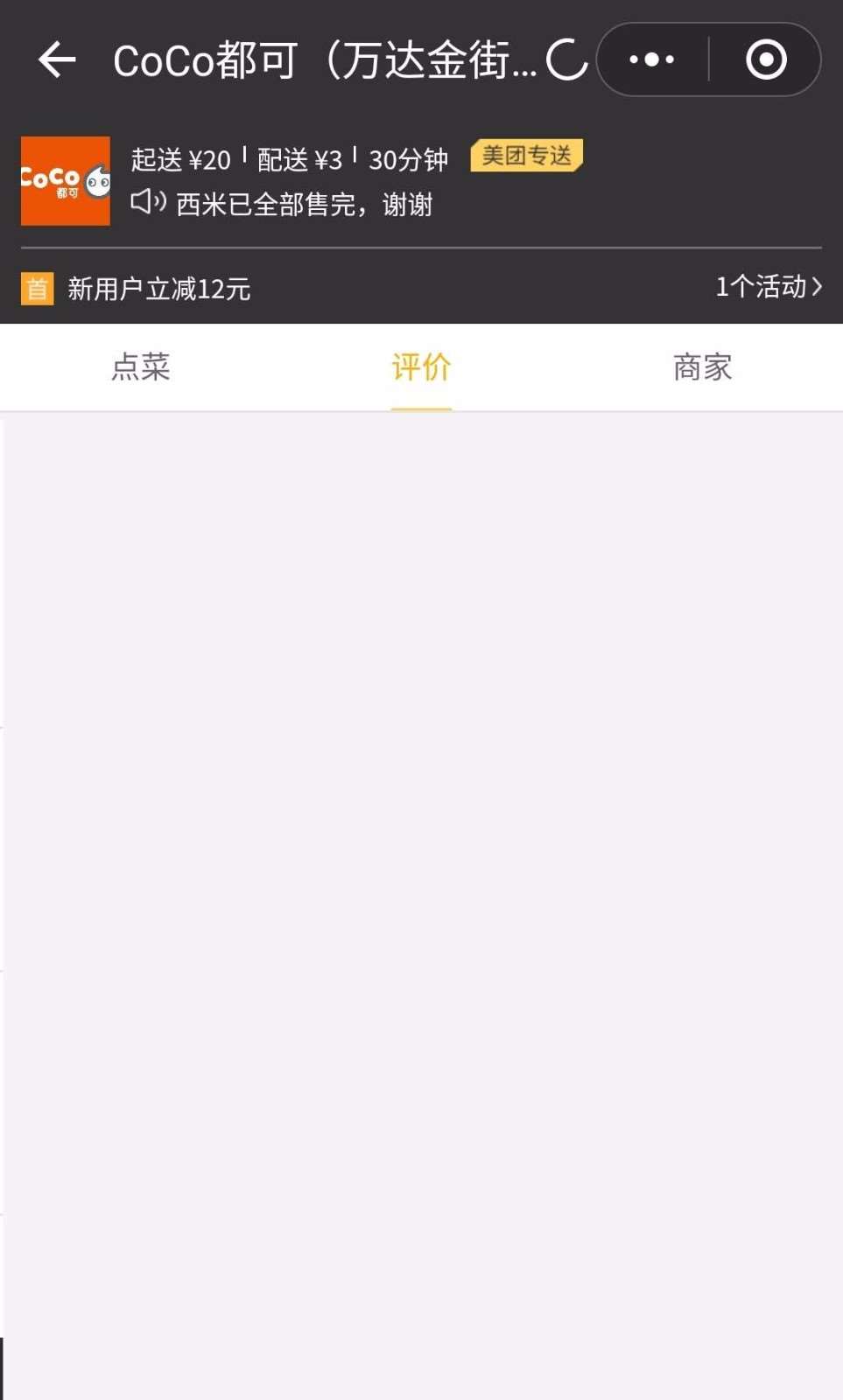843x1400 pixels.
Task: Switch to the 点菜 tab
Action: point(141,367)
